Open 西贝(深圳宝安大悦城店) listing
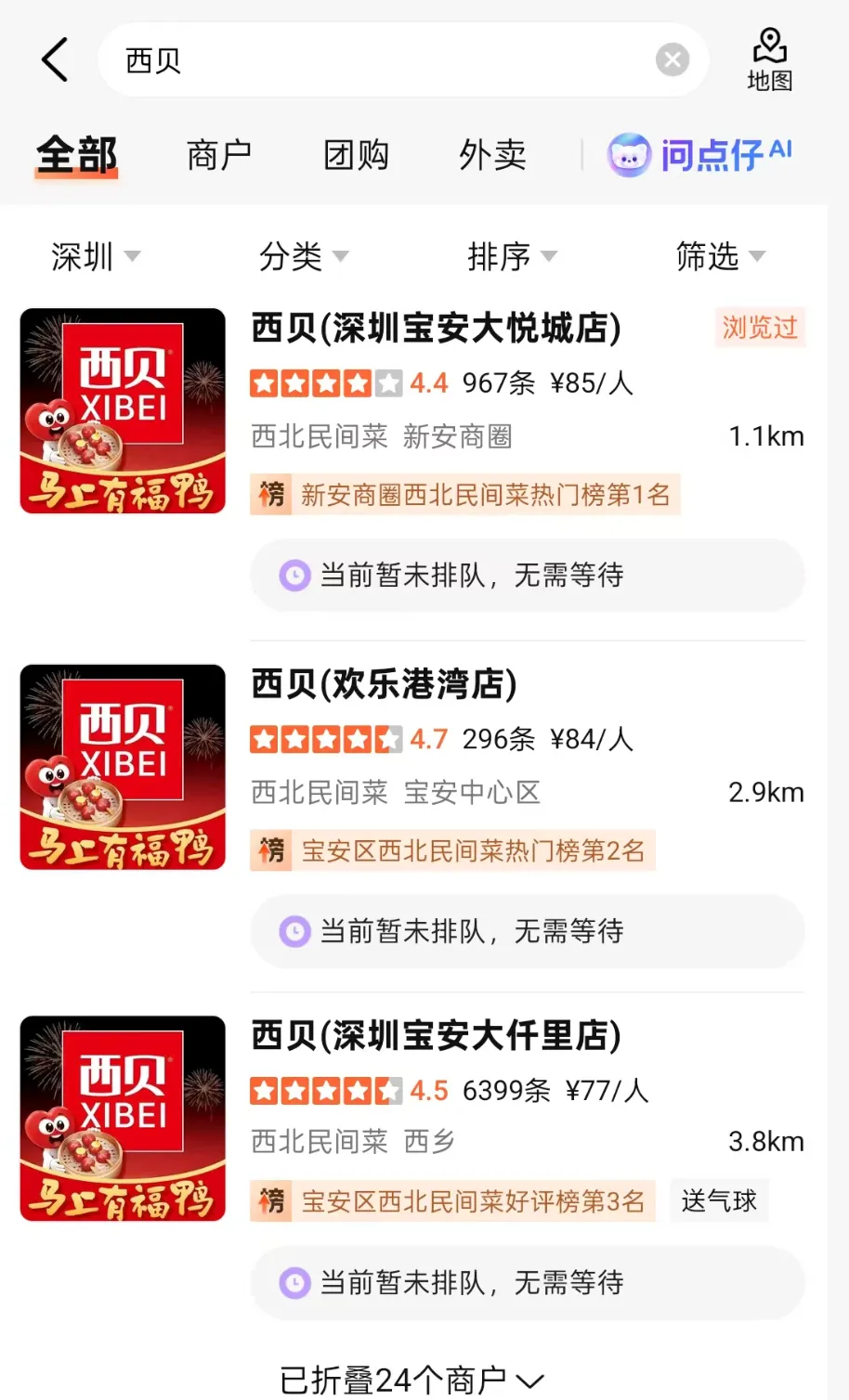The height and width of the screenshot is (1400, 849). pyautogui.click(x=437, y=329)
